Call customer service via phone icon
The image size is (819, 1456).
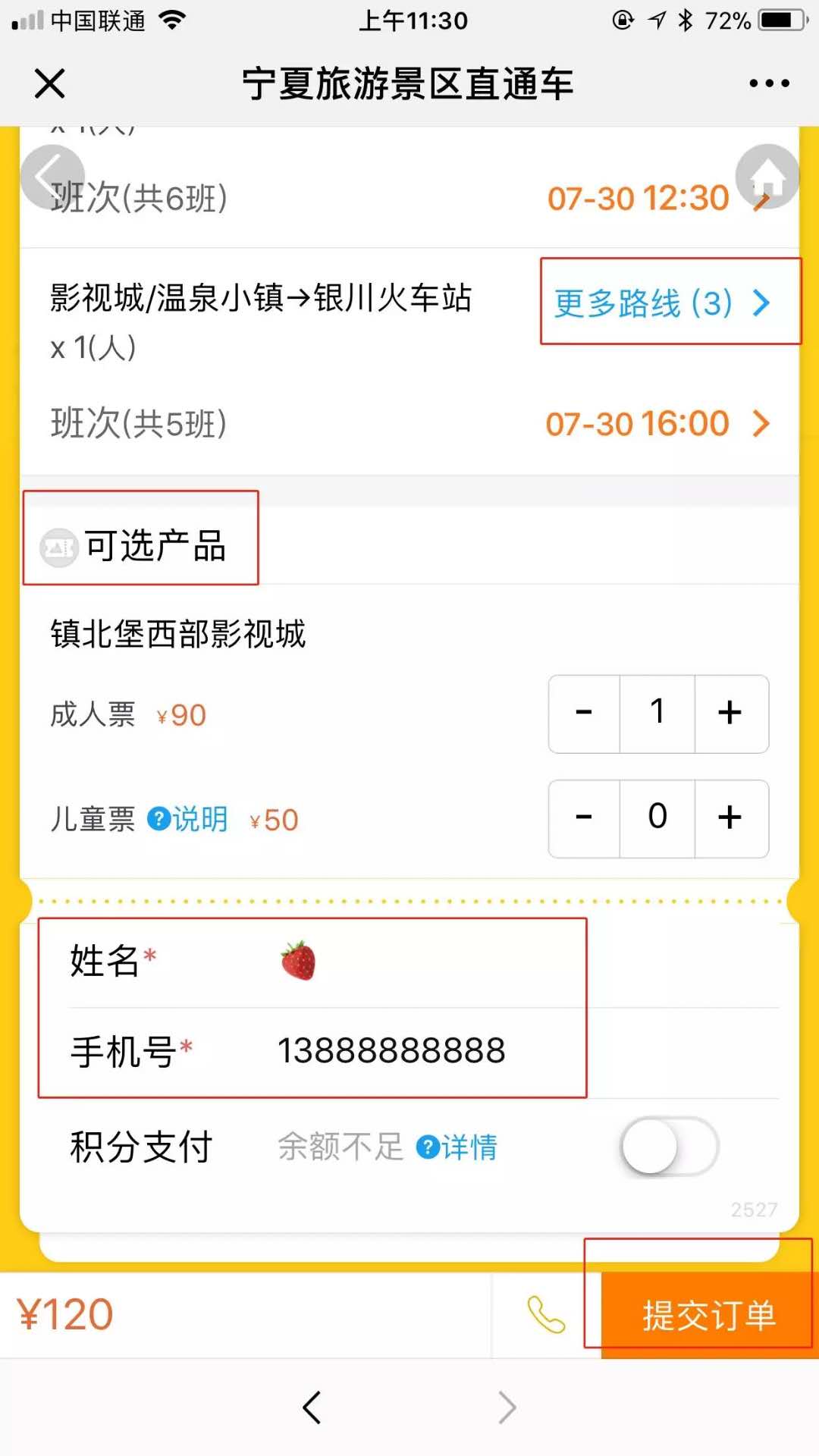(546, 1314)
